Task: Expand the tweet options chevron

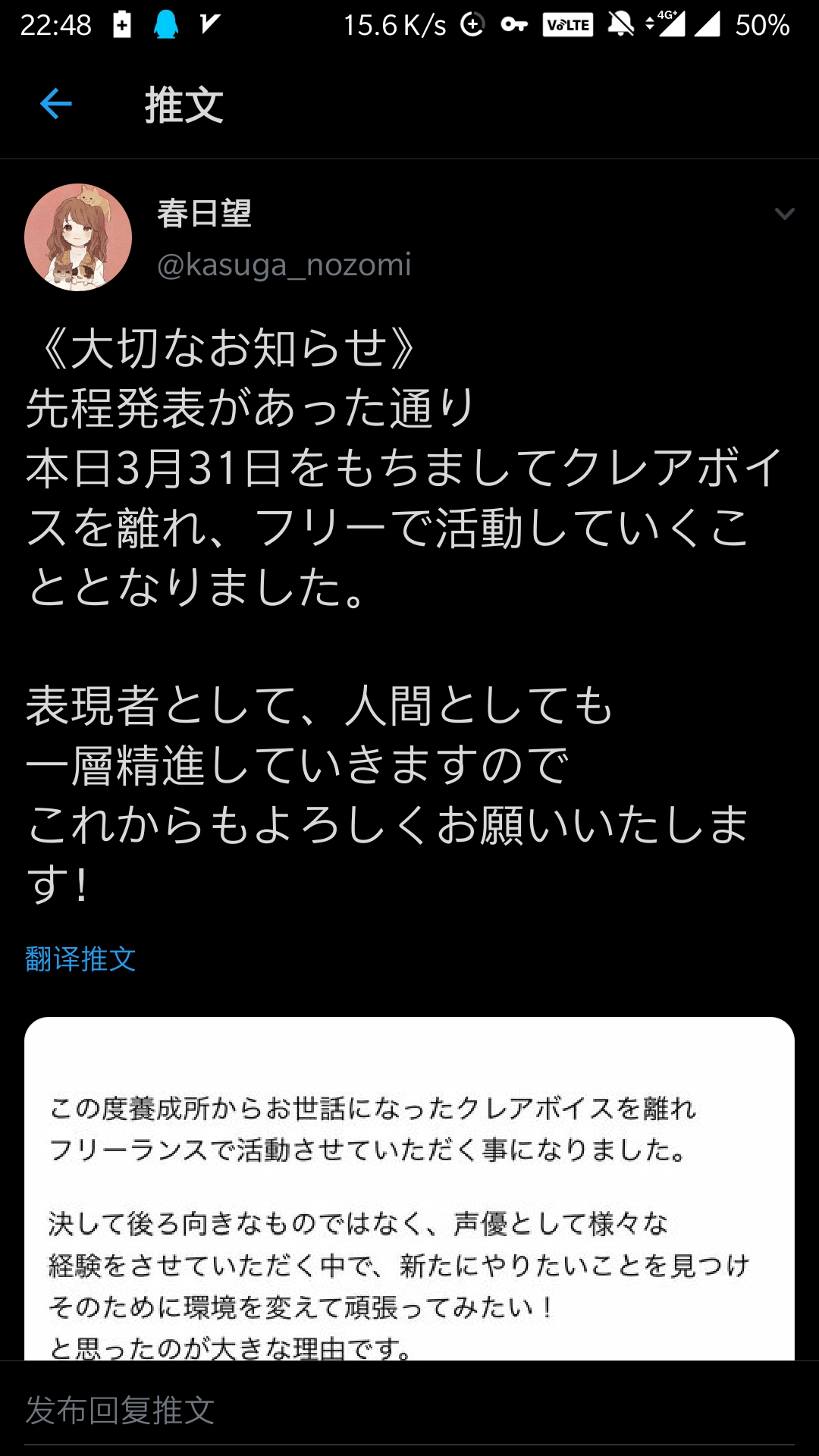Action: 784,214
